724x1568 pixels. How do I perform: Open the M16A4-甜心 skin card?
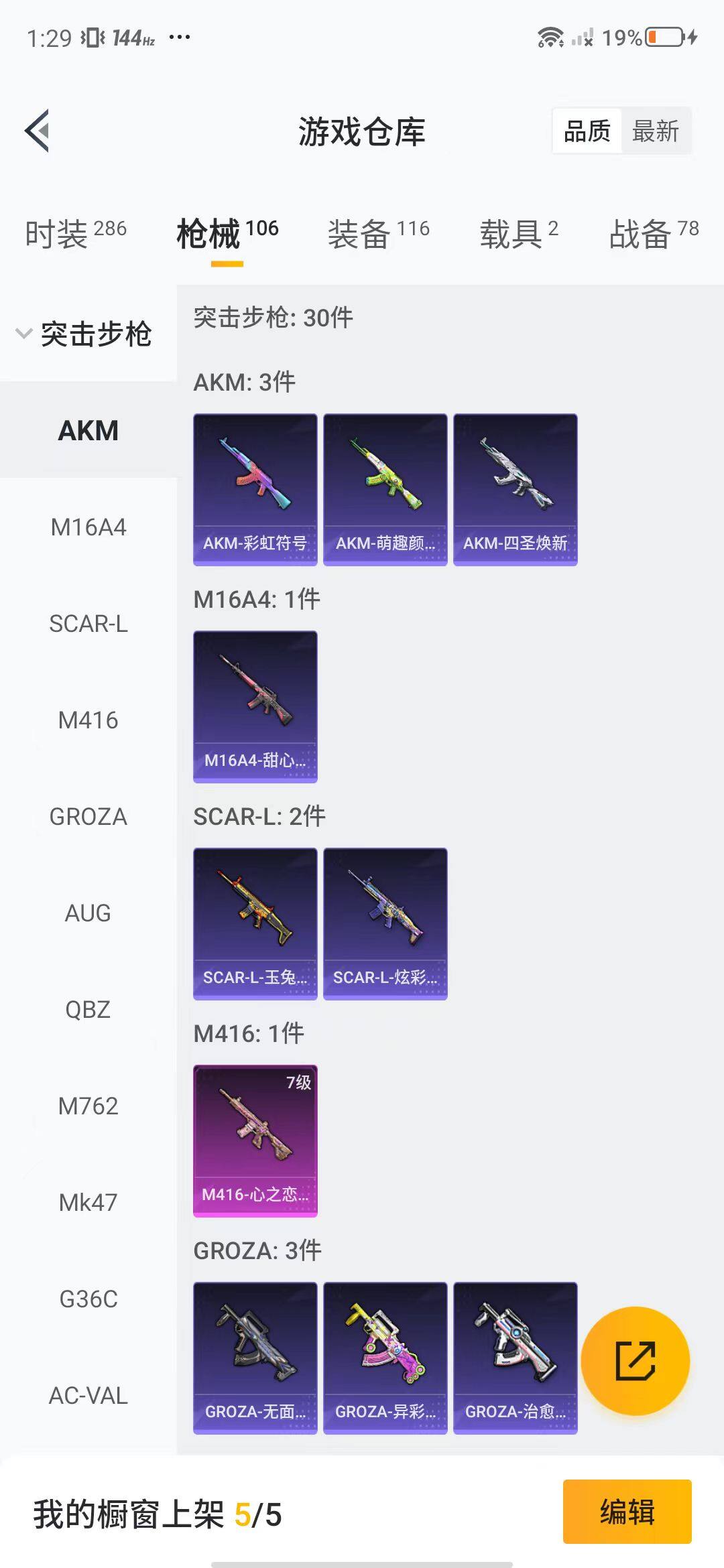pos(255,706)
